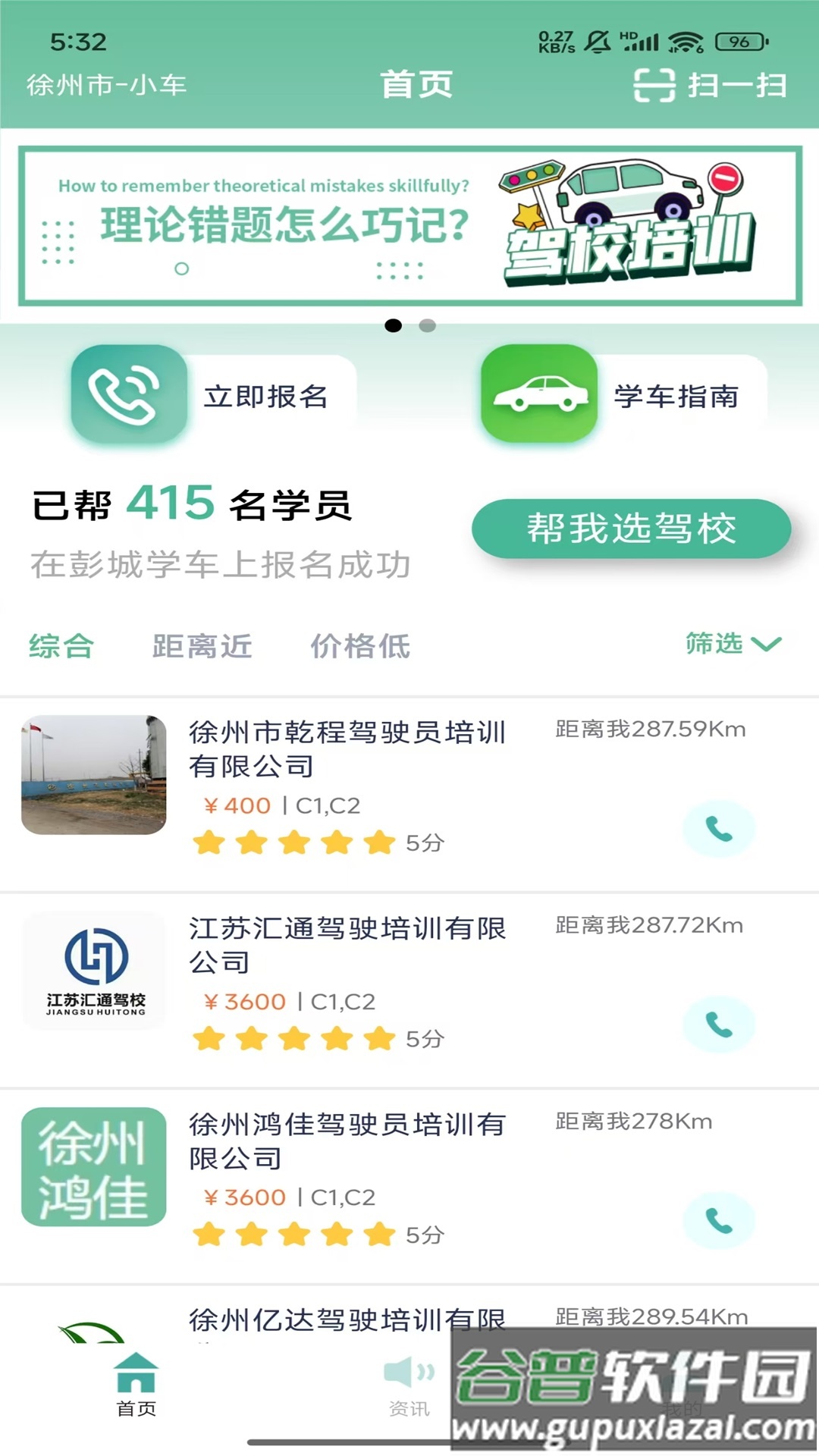Call 徐州市乾程驾驶员培训有限公司 via its phone icon

click(x=719, y=829)
